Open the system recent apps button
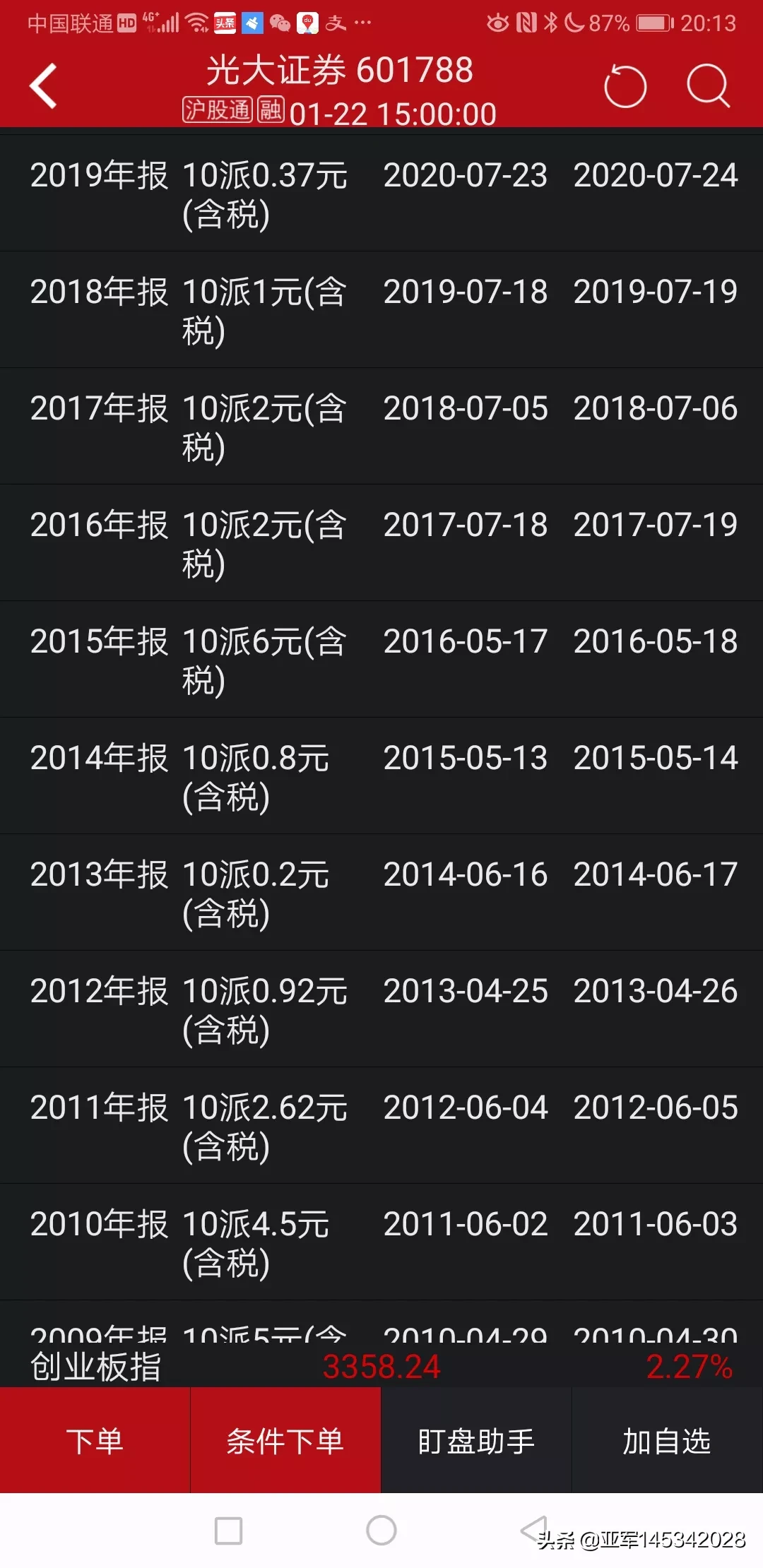This screenshot has height=1568, width=763. point(228,1531)
